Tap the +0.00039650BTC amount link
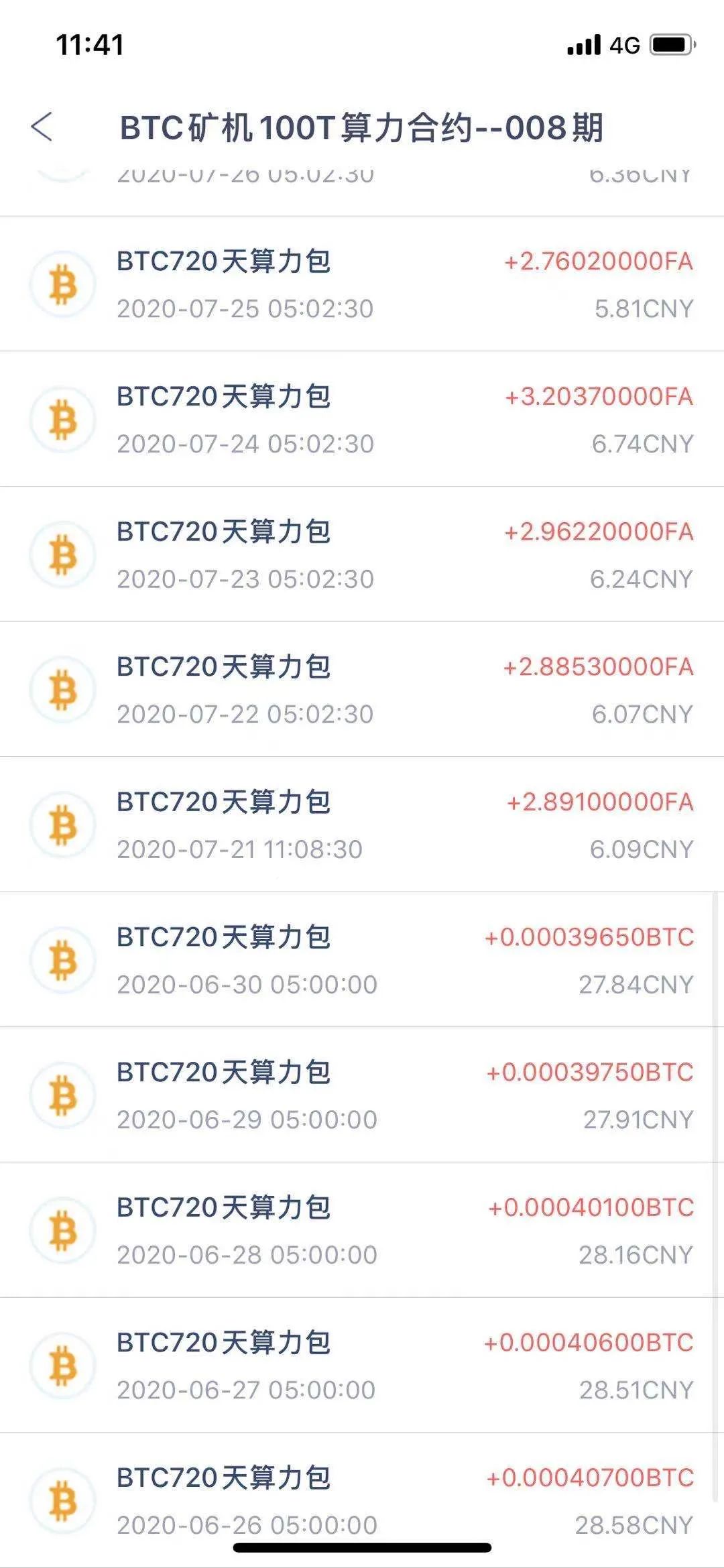 coord(588,936)
